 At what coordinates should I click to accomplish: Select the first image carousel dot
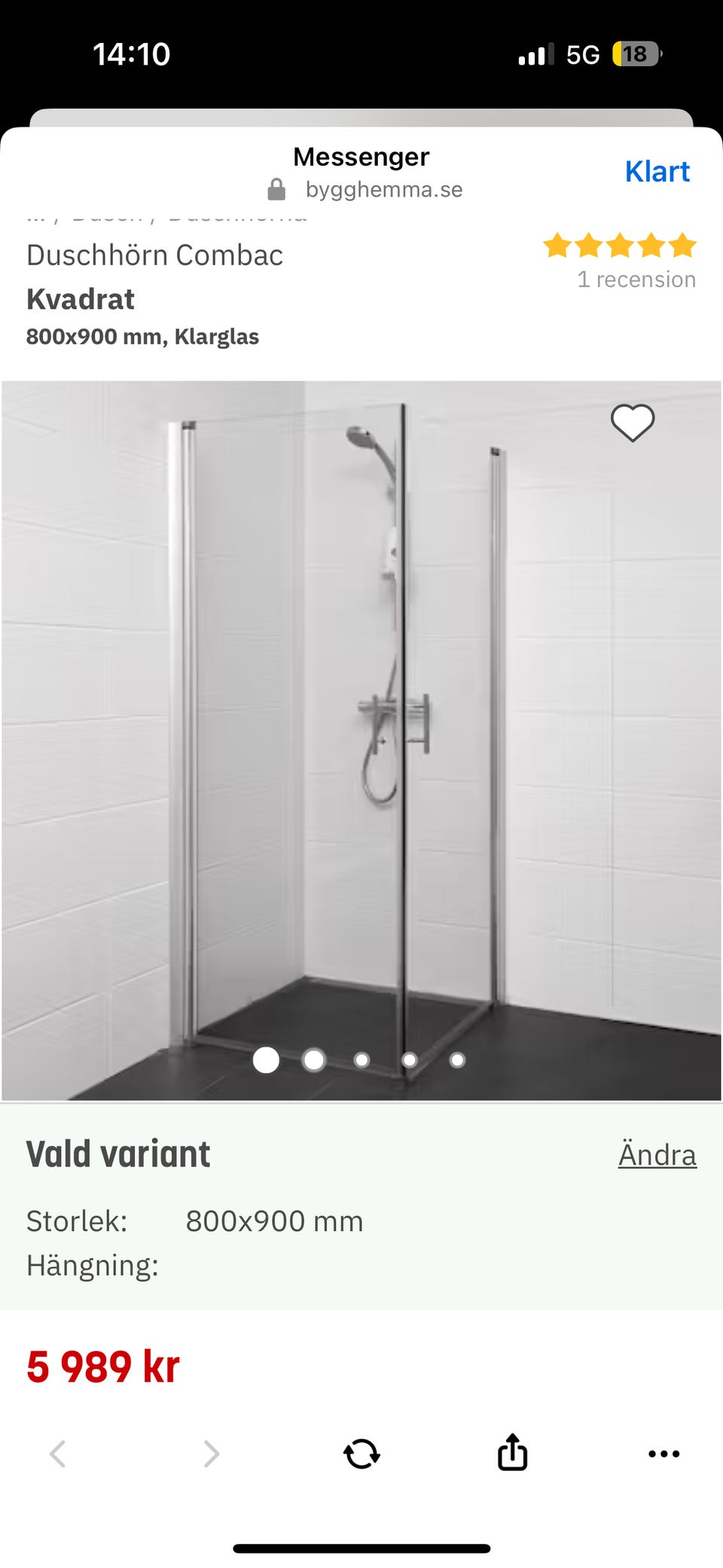(x=265, y=1059)
